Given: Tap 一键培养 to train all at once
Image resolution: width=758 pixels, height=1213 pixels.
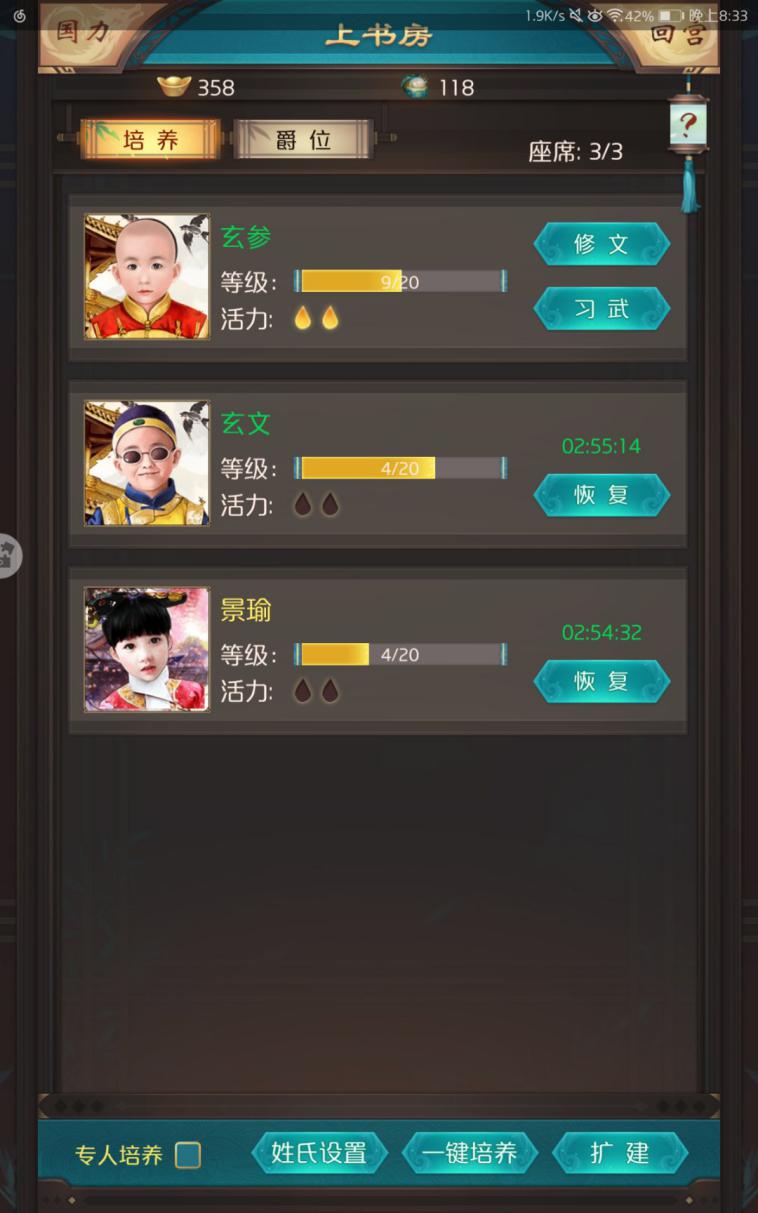Looking at the screenshot, I should point(469,1153).
